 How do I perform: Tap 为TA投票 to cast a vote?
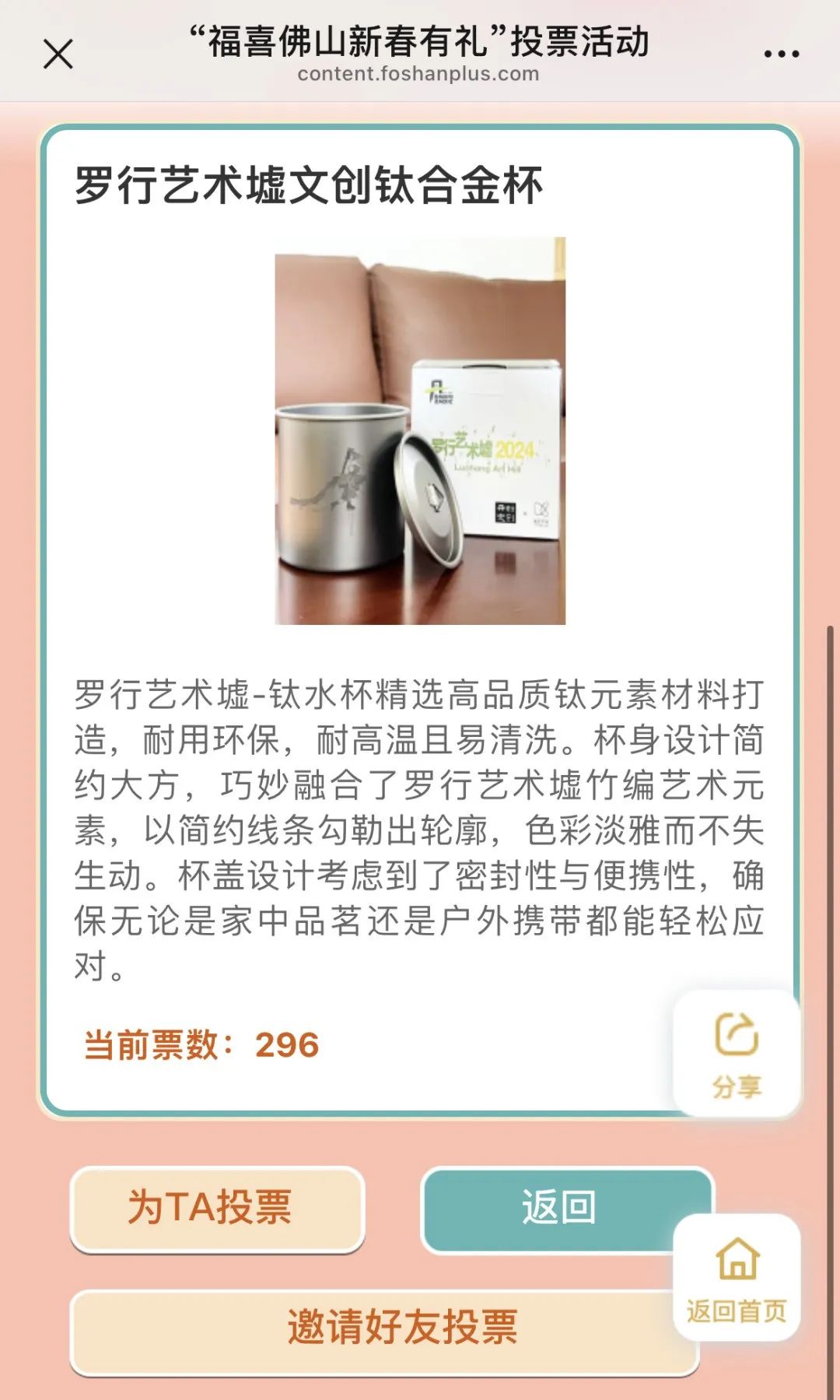click(217, 1209)
